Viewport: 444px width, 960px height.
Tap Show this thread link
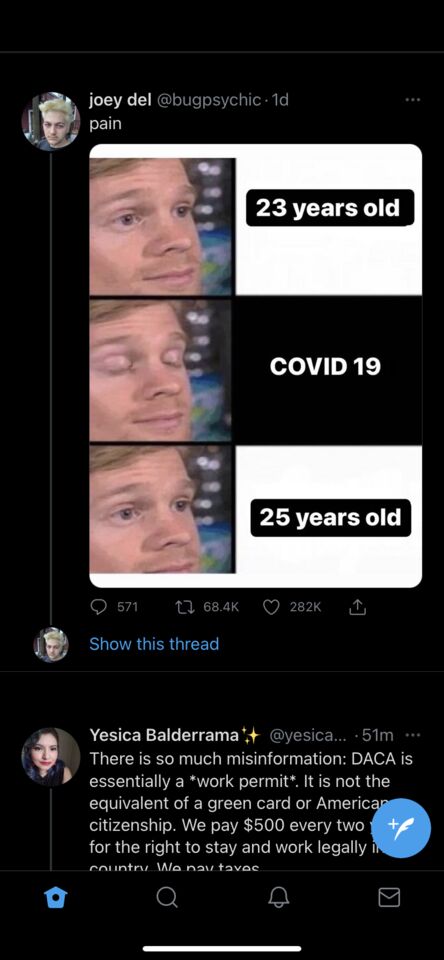(154, 643)
